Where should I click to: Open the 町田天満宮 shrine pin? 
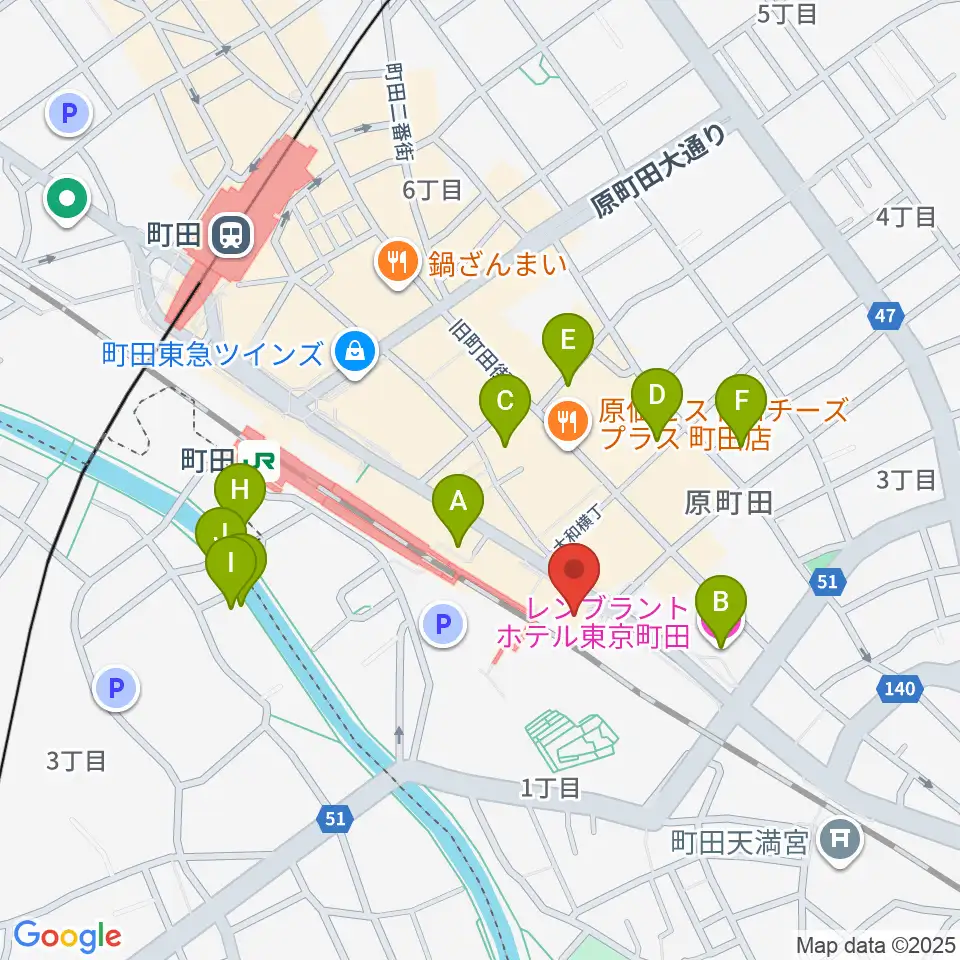(840, 842)
